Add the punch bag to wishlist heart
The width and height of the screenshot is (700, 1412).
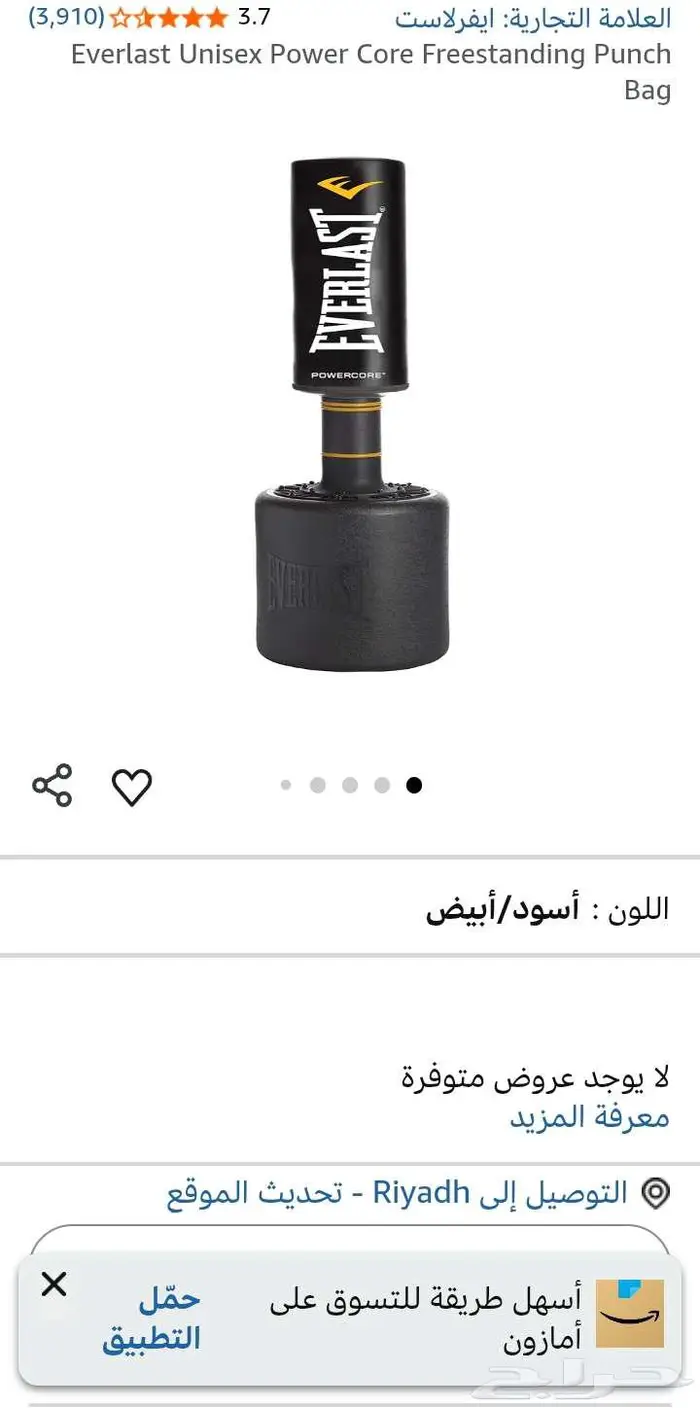(x=131, y=787)
